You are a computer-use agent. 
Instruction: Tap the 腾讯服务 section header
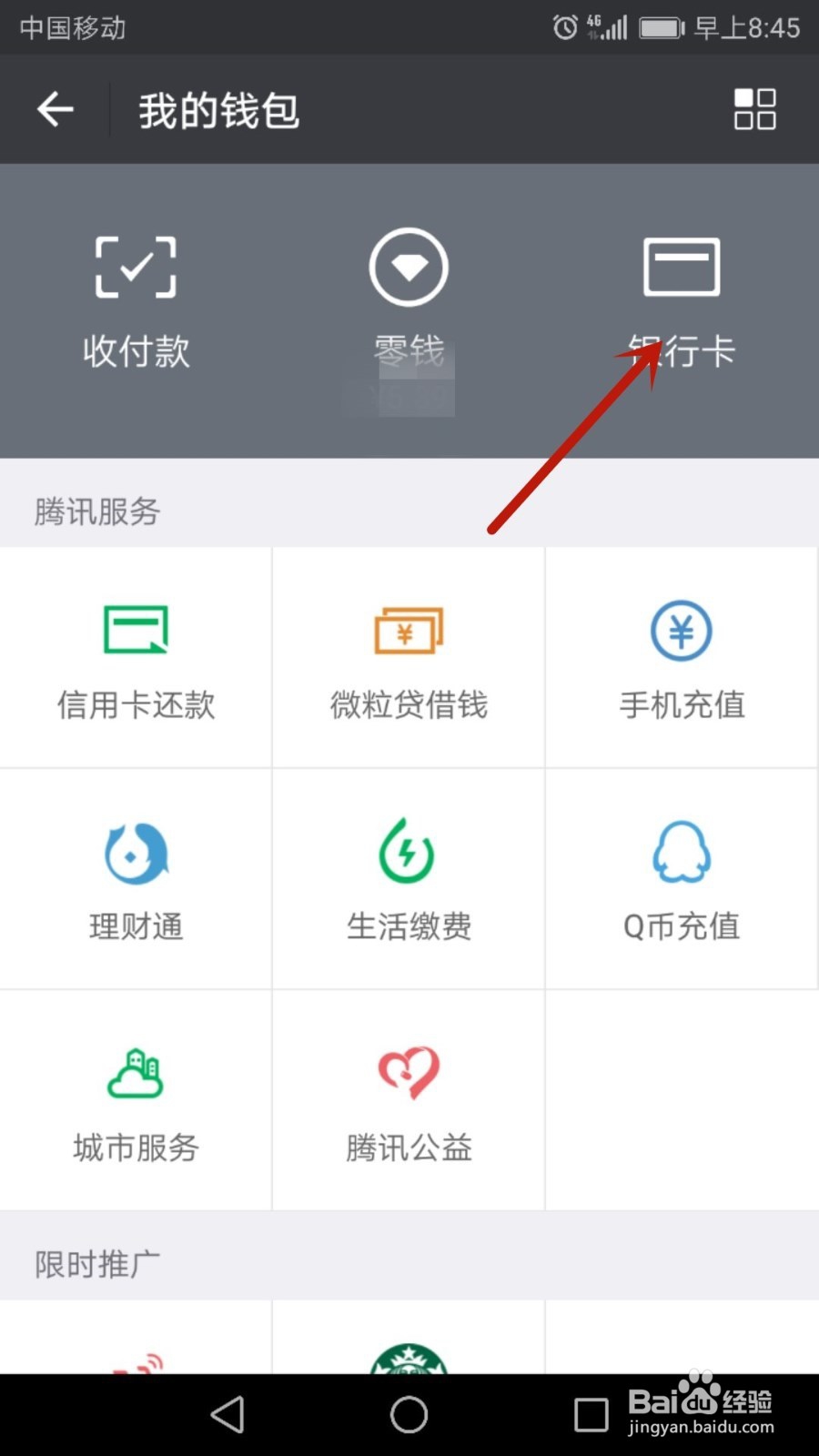[96, 512]
